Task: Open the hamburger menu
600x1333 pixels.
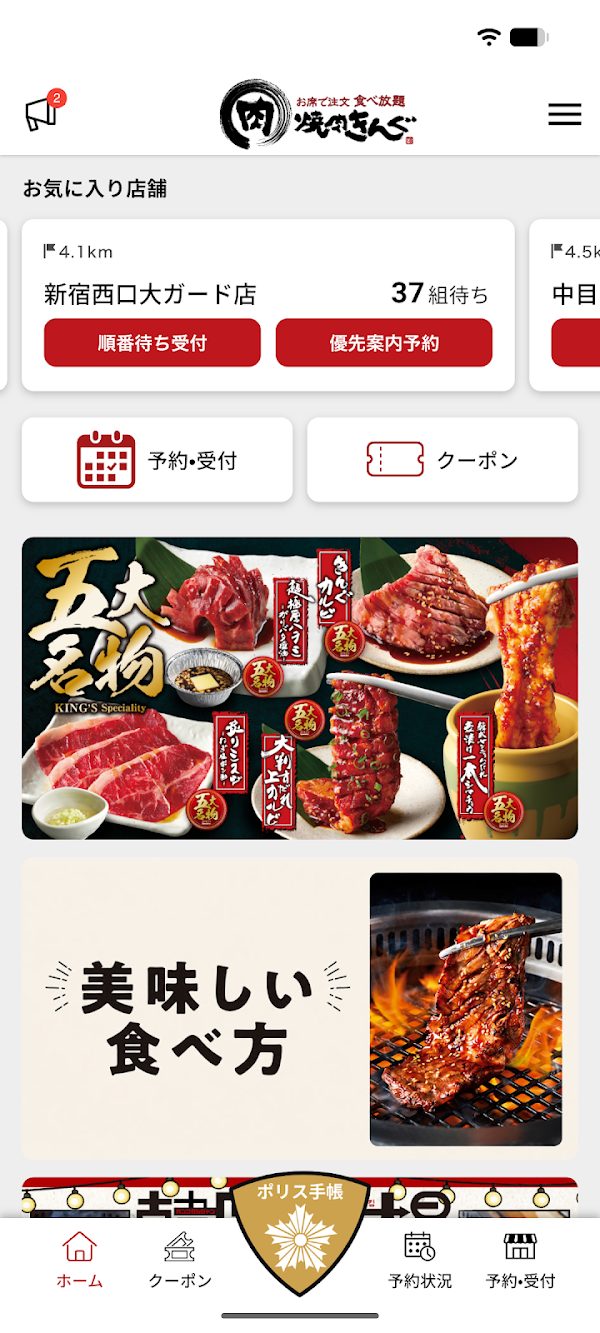Action: click(x=564, y=114)
